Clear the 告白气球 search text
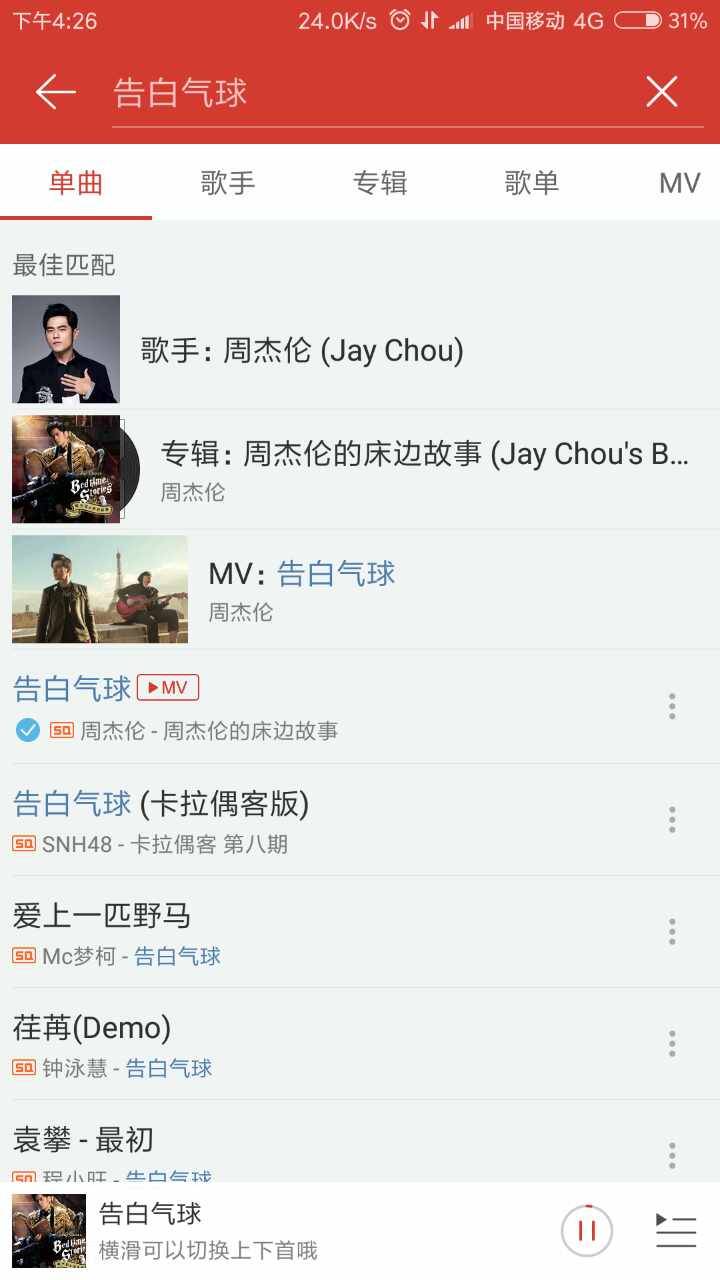 [x=662, y=92]
